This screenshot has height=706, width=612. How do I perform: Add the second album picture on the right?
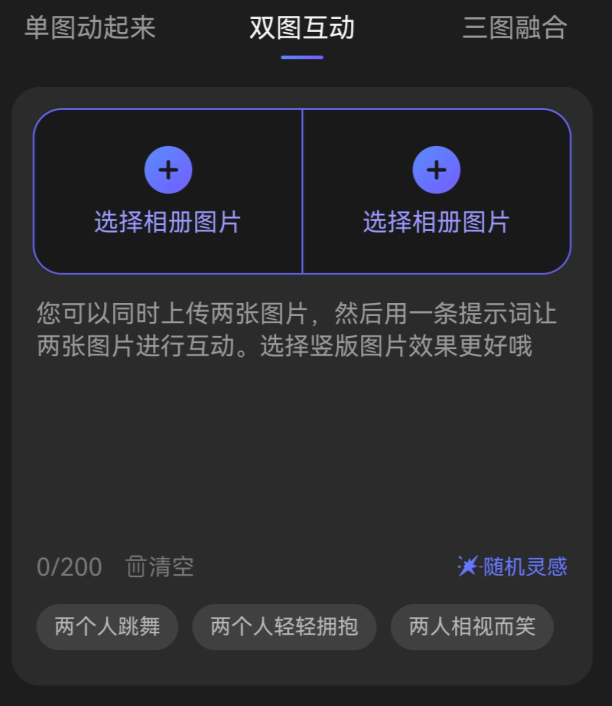(x=436, y=190)
